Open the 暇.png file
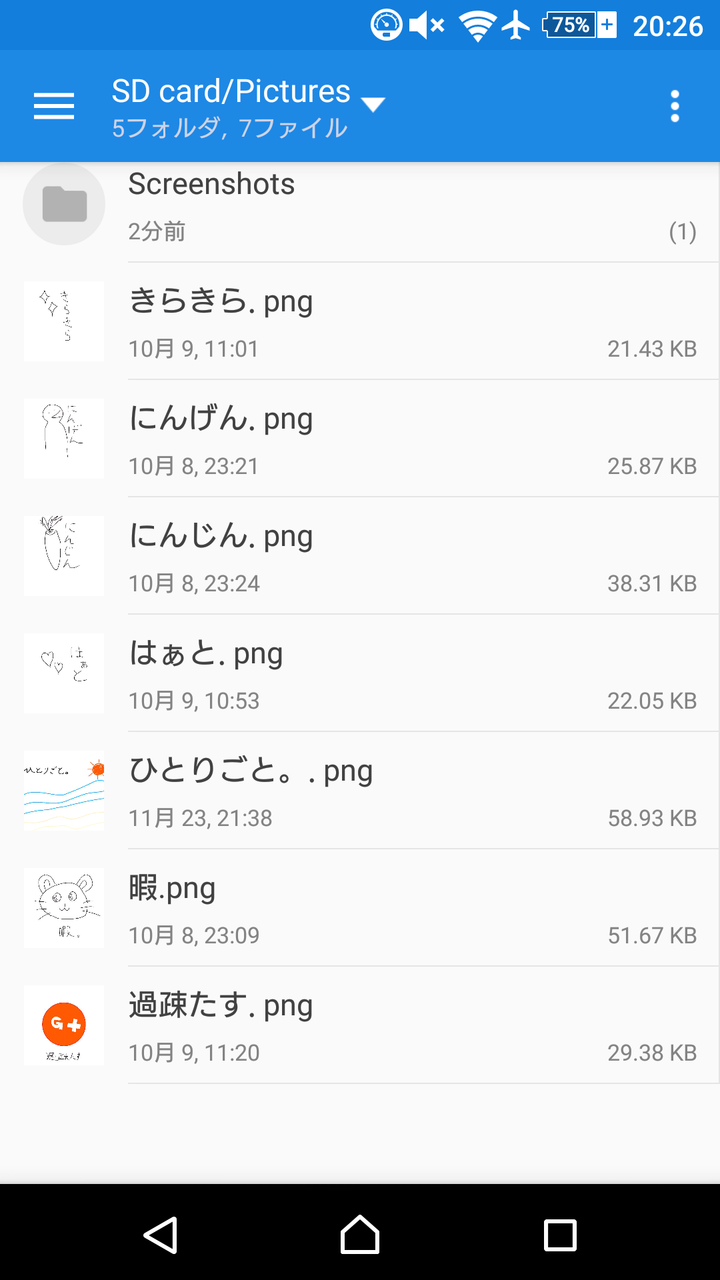The height and width of the screenshot is (1280, 720). [360, 908]
